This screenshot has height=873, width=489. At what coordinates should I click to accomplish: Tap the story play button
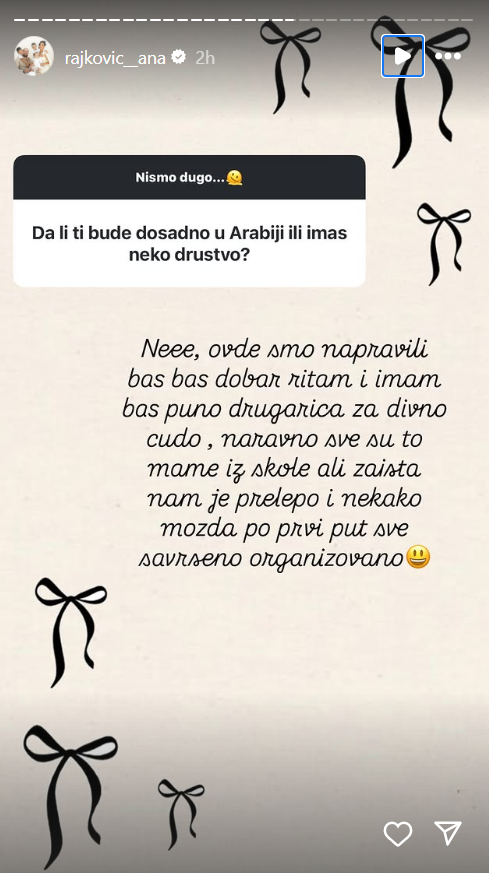tap(403, 56)
